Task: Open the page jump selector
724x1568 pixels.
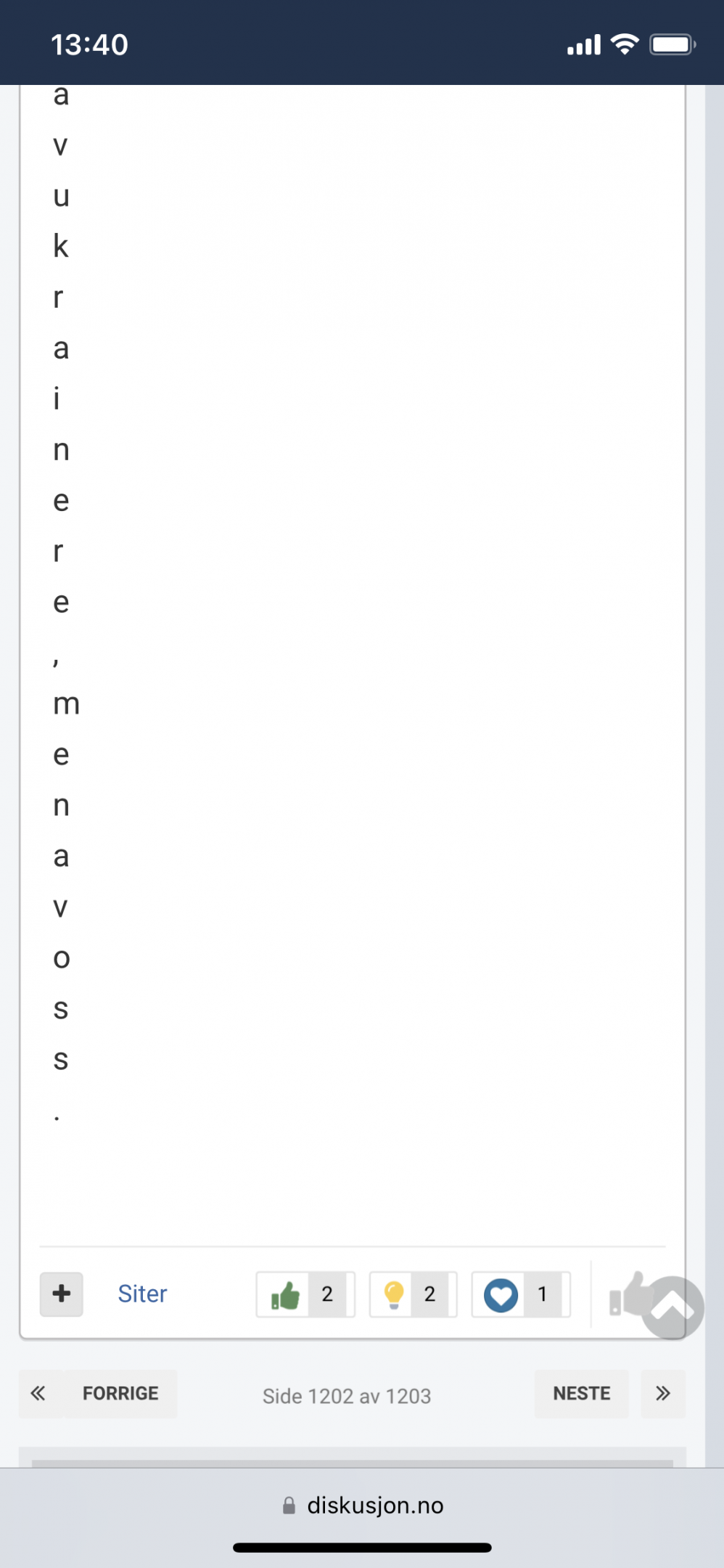Action: point(347,1395)
